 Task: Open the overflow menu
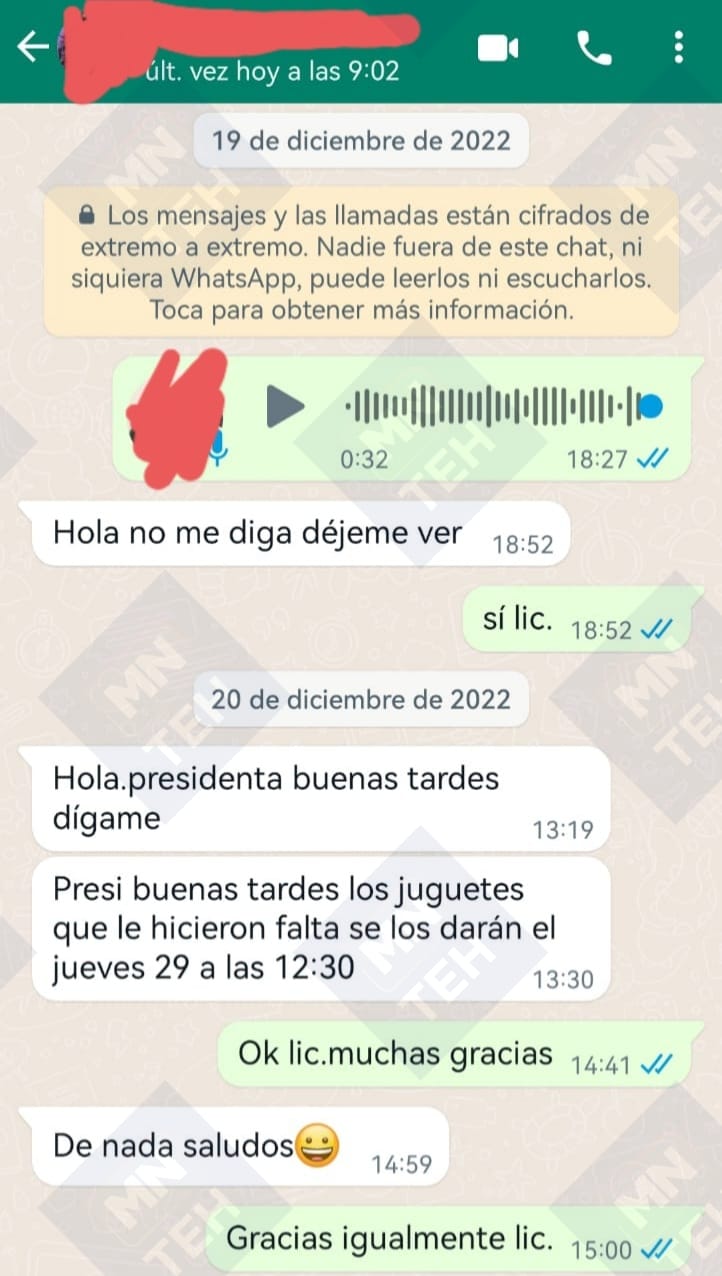coord(679,47)
